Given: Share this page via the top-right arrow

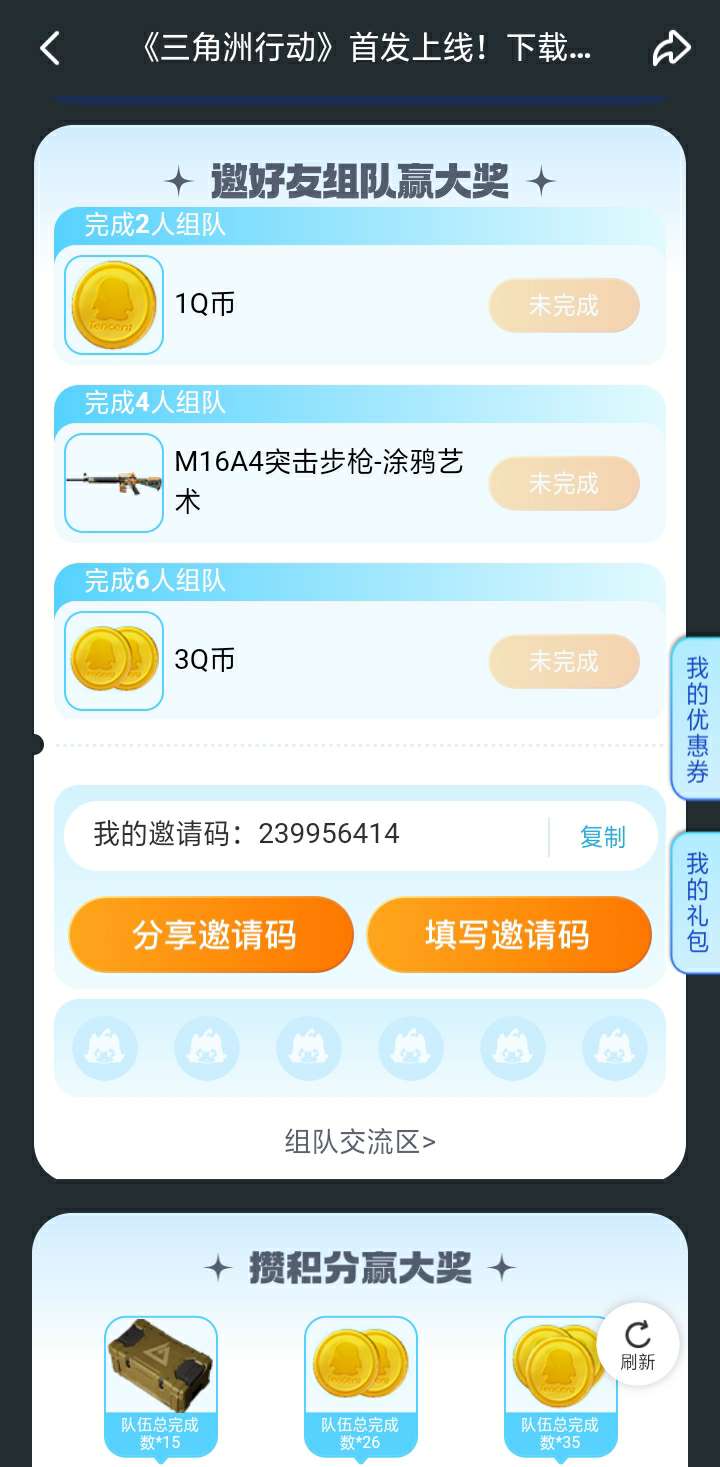Looking at the screenshot, I should [671, 48].
